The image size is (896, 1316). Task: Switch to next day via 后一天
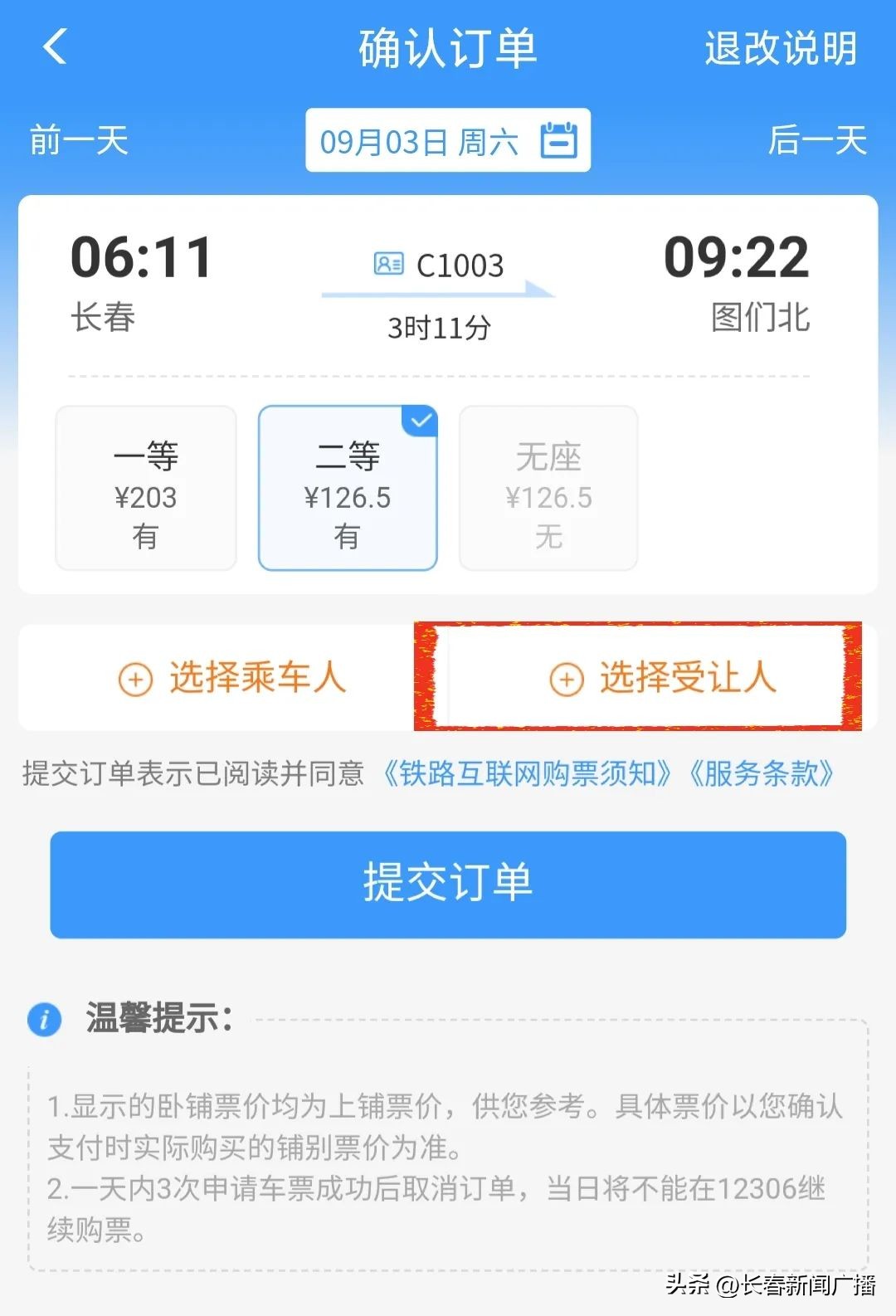817,141
